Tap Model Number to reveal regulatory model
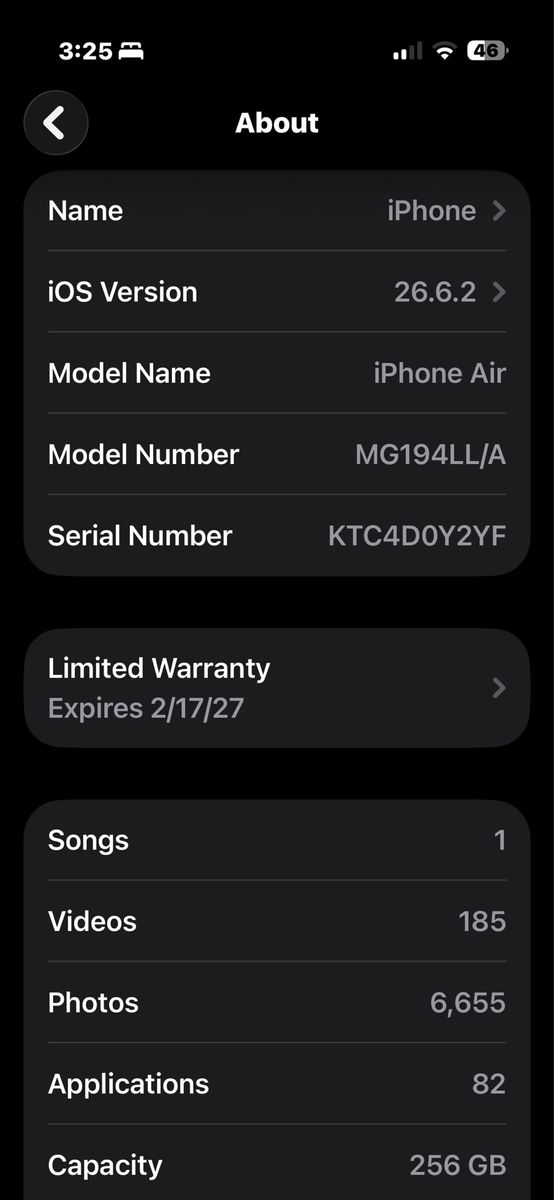Image resolution: width=554 pixels, height=1200 pixels. click(277, 454)
